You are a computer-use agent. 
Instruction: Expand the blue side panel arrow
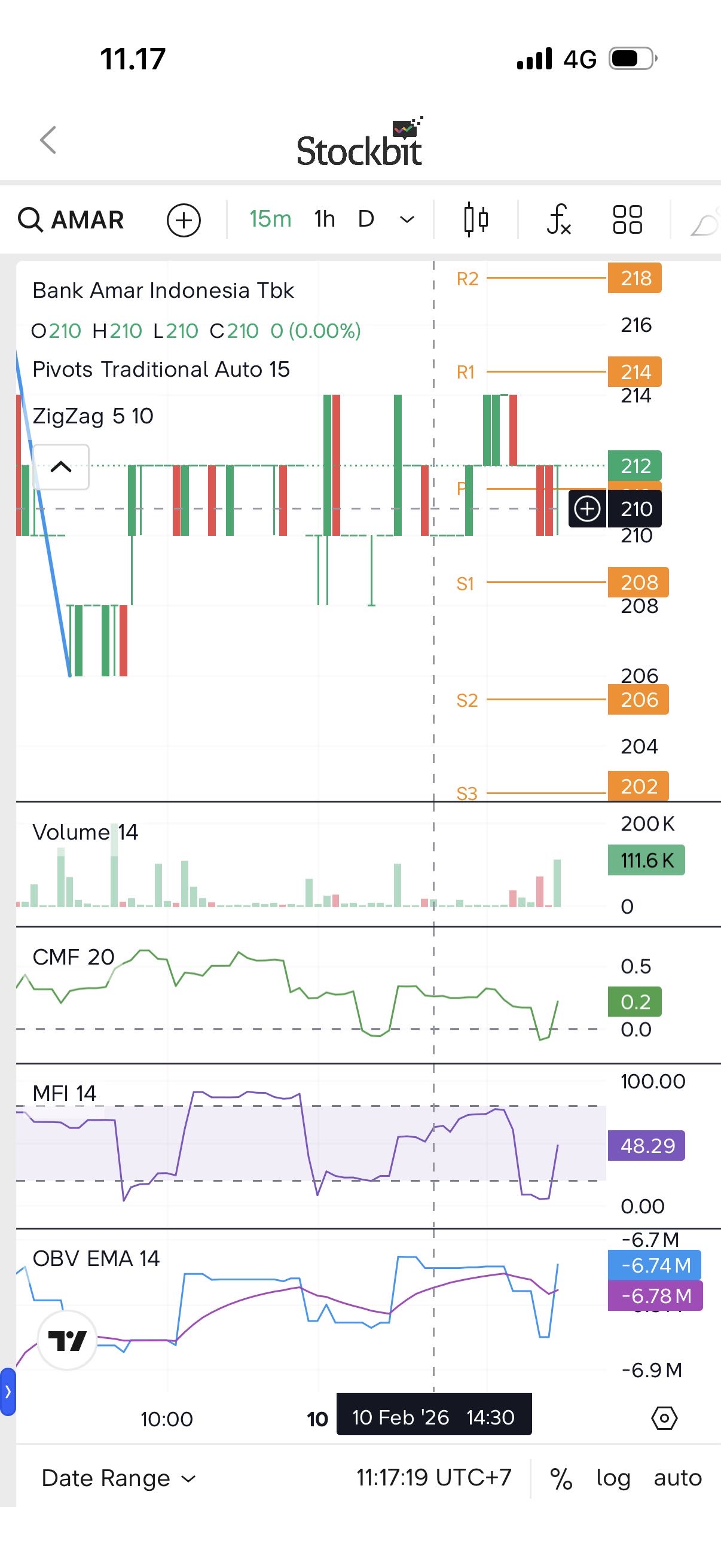click(8, 1392)
